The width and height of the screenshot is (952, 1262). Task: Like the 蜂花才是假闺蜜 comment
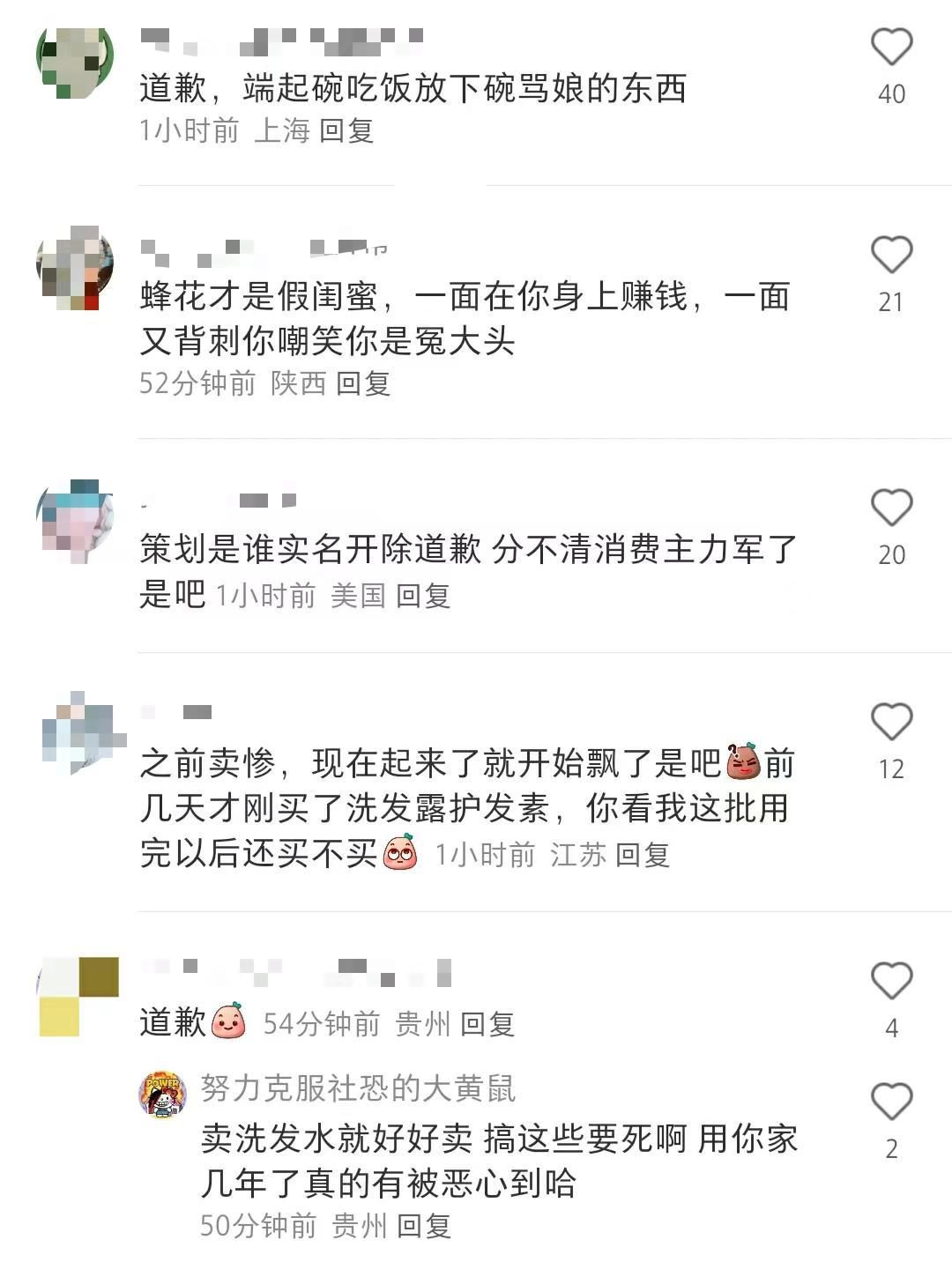click(891, 256)
